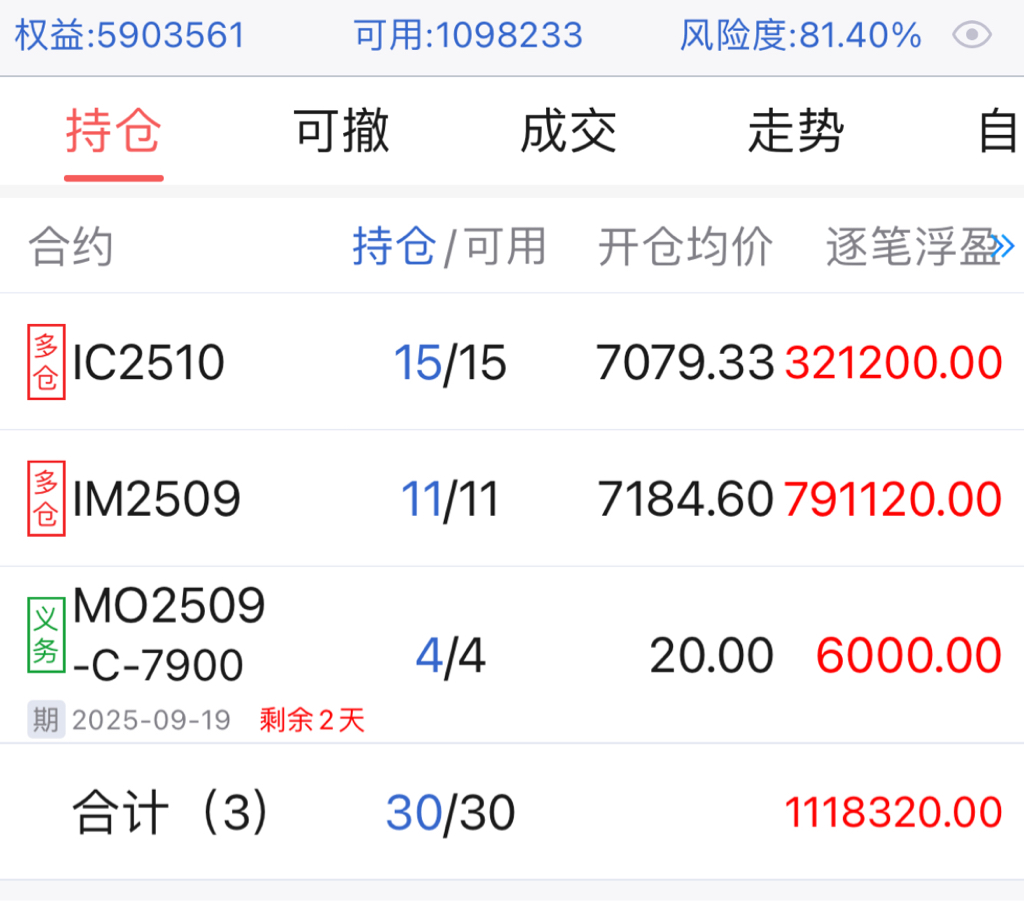The height and width of the screenshot is (901, 1024).
Task: Select the MO2509-C-7900 option position row
Action: click(512, 654)
